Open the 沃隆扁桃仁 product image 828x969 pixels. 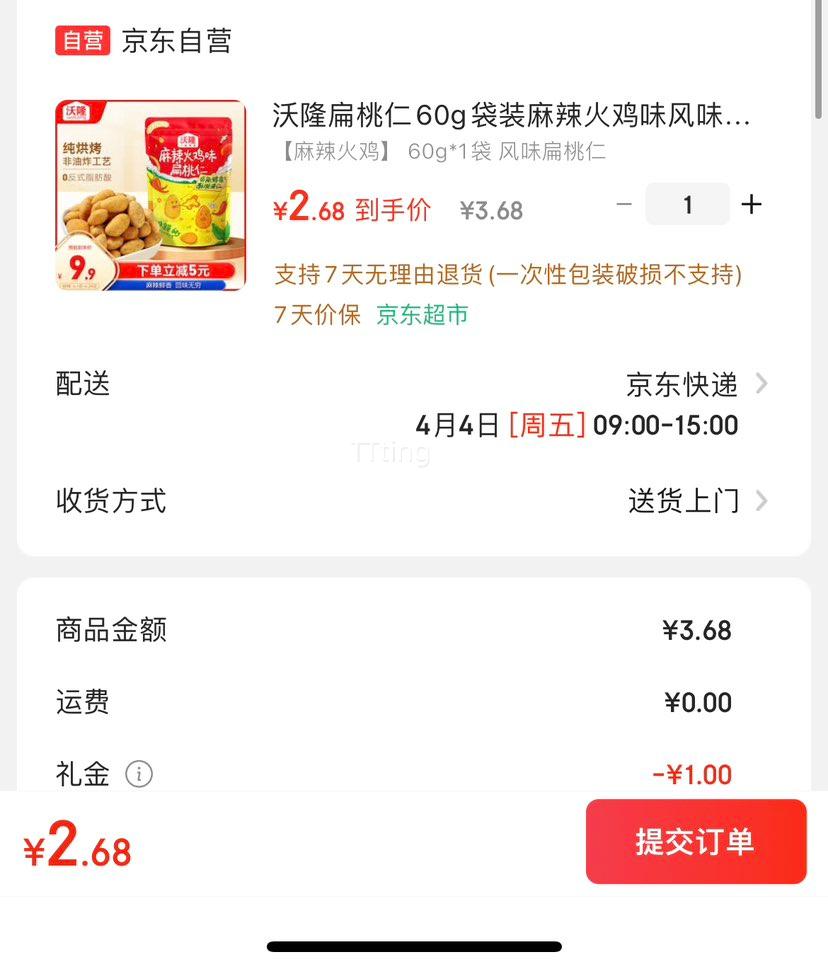tap(151, 196)
